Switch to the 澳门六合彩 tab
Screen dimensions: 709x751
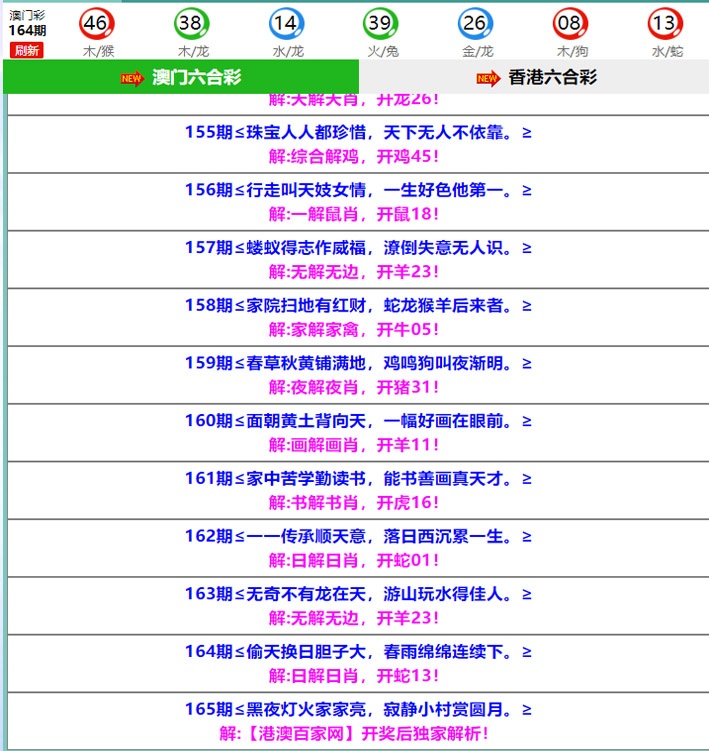(181, 78)
